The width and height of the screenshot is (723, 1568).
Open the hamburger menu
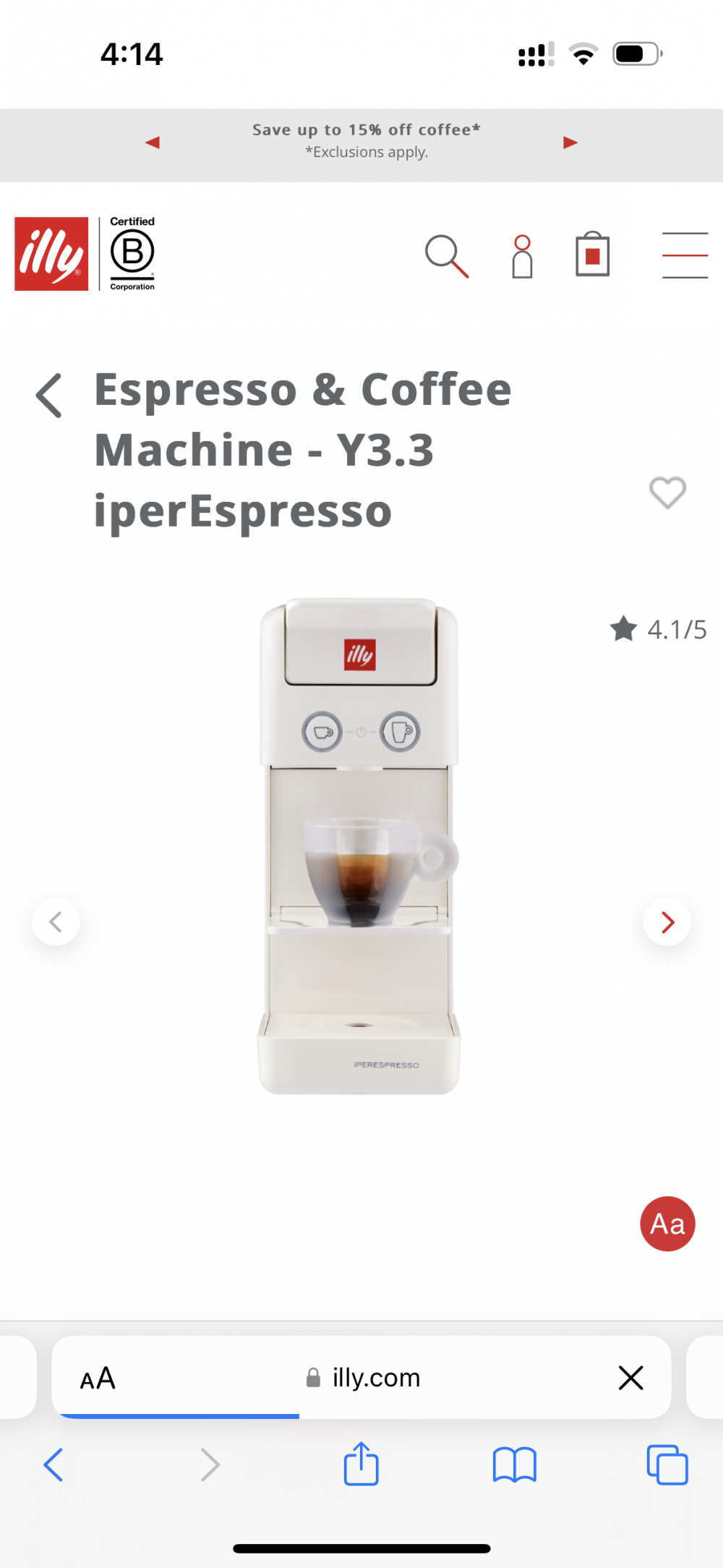coord(684,255)
